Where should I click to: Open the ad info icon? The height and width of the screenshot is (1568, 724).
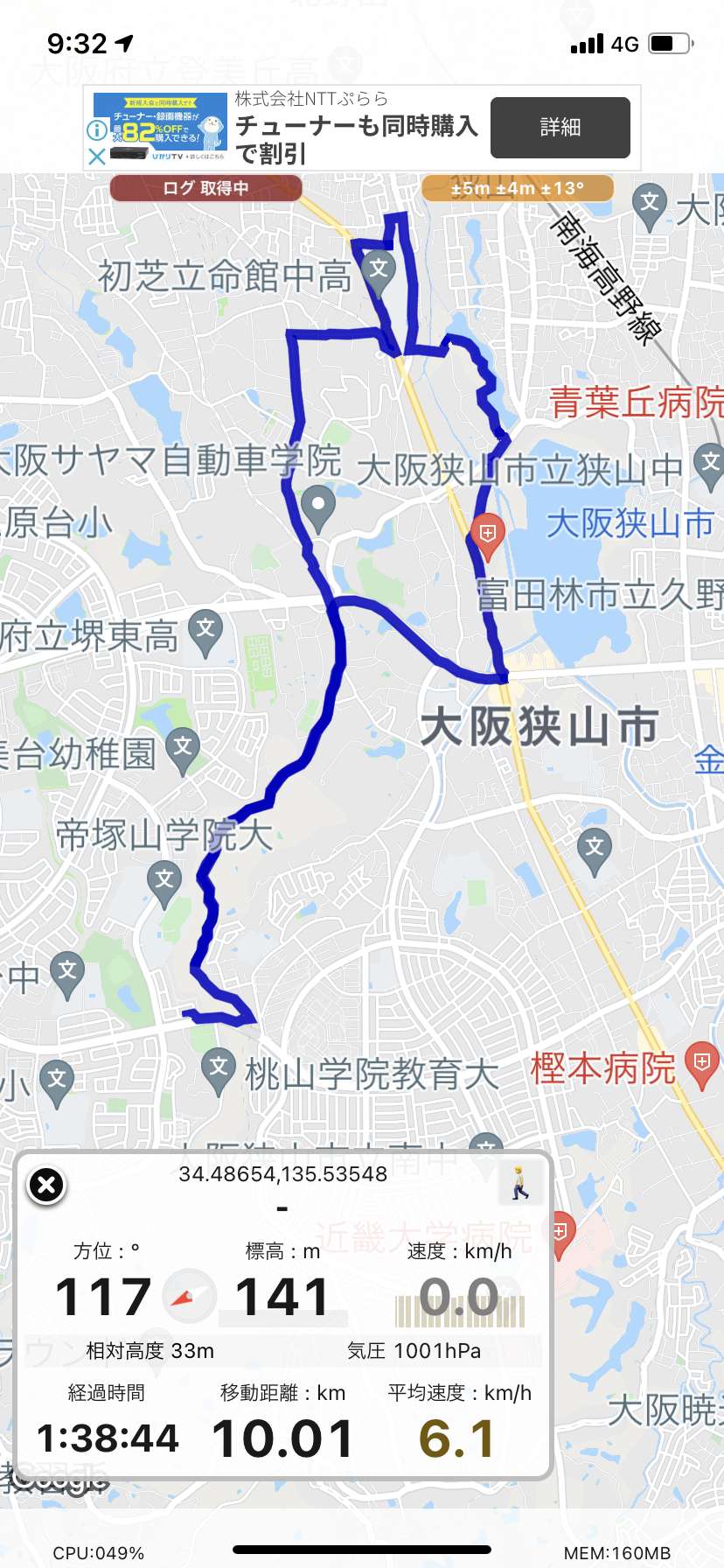tap(97, 129)
